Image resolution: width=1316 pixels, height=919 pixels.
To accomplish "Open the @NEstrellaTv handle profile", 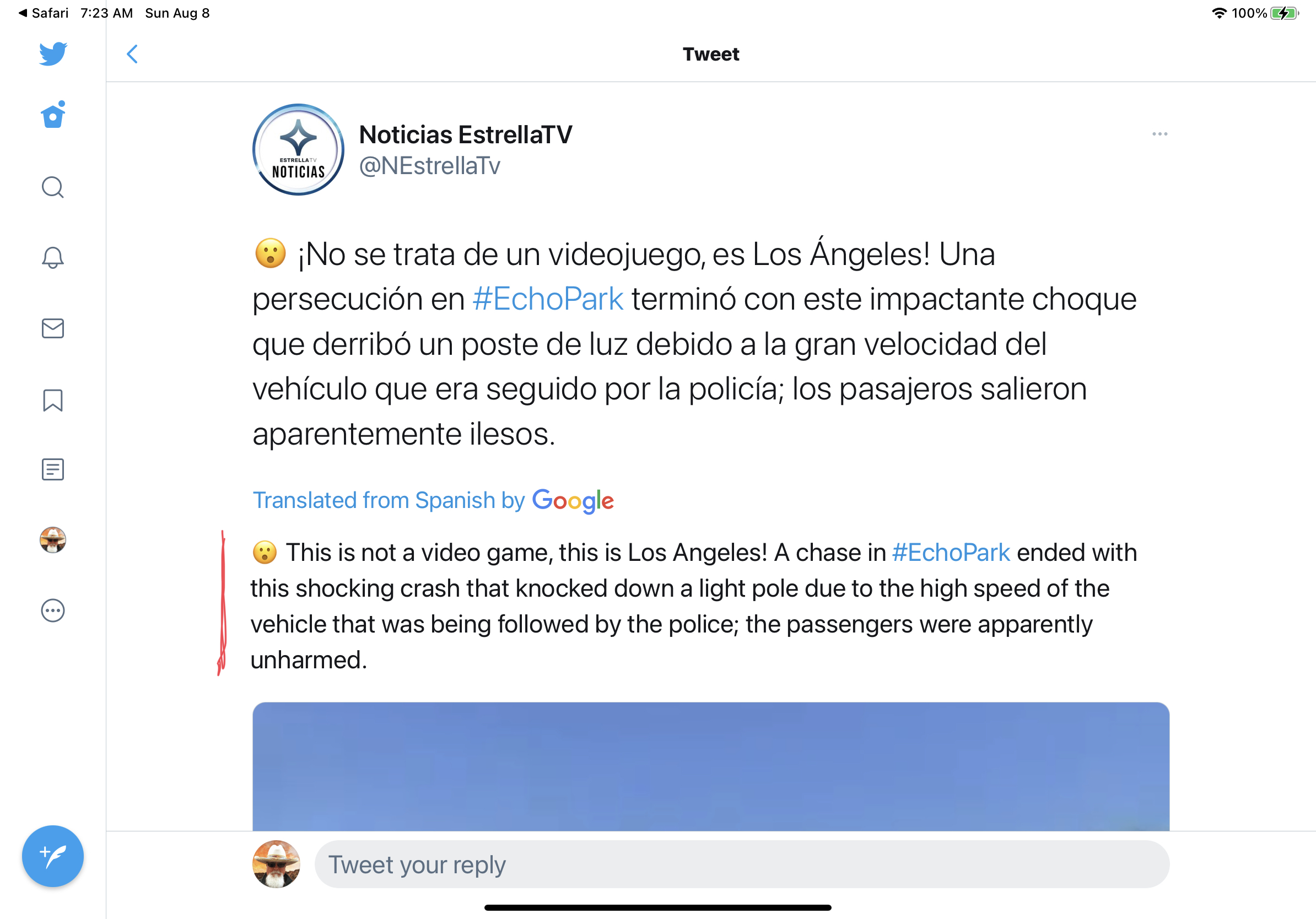I will pos(429,166).
